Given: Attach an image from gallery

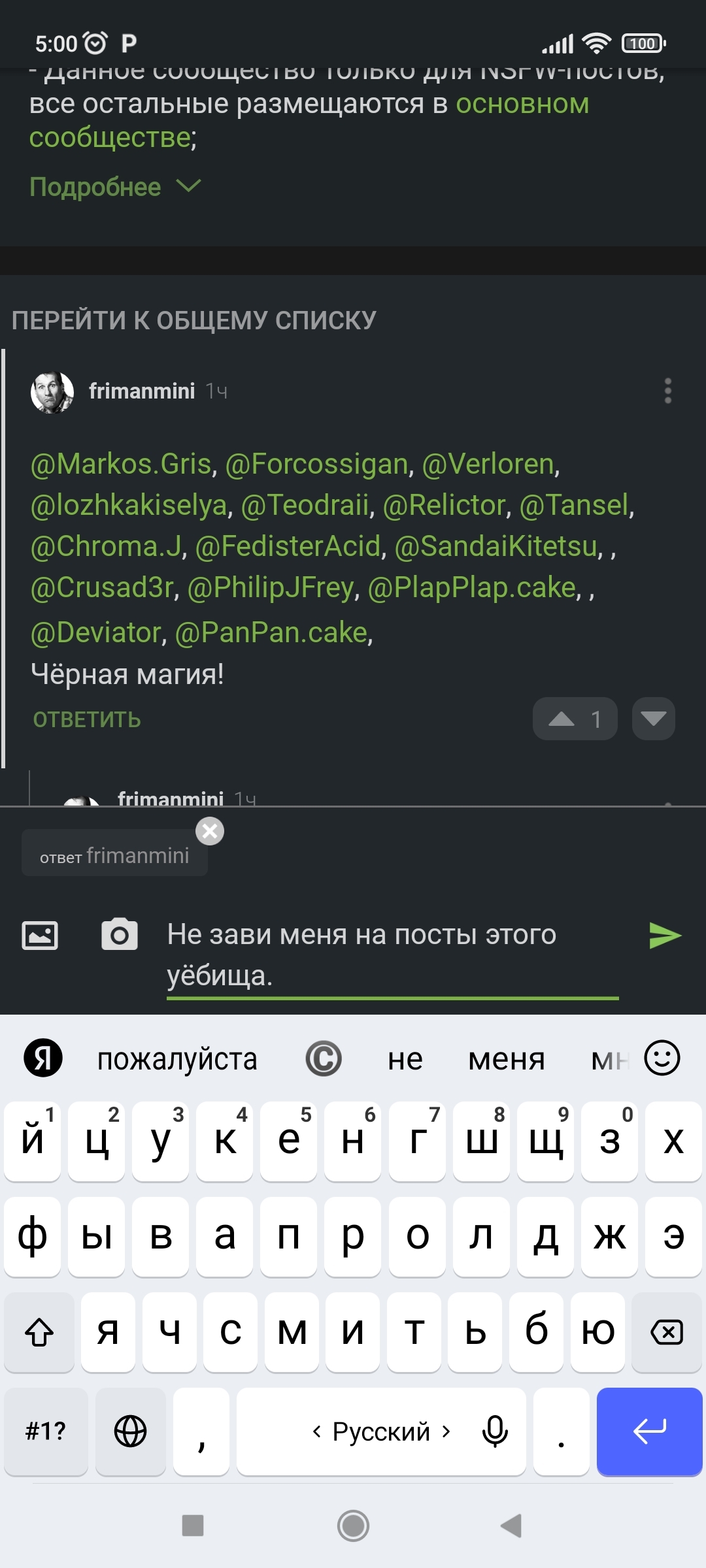Looking at the screenshot, I should [40, 936].
